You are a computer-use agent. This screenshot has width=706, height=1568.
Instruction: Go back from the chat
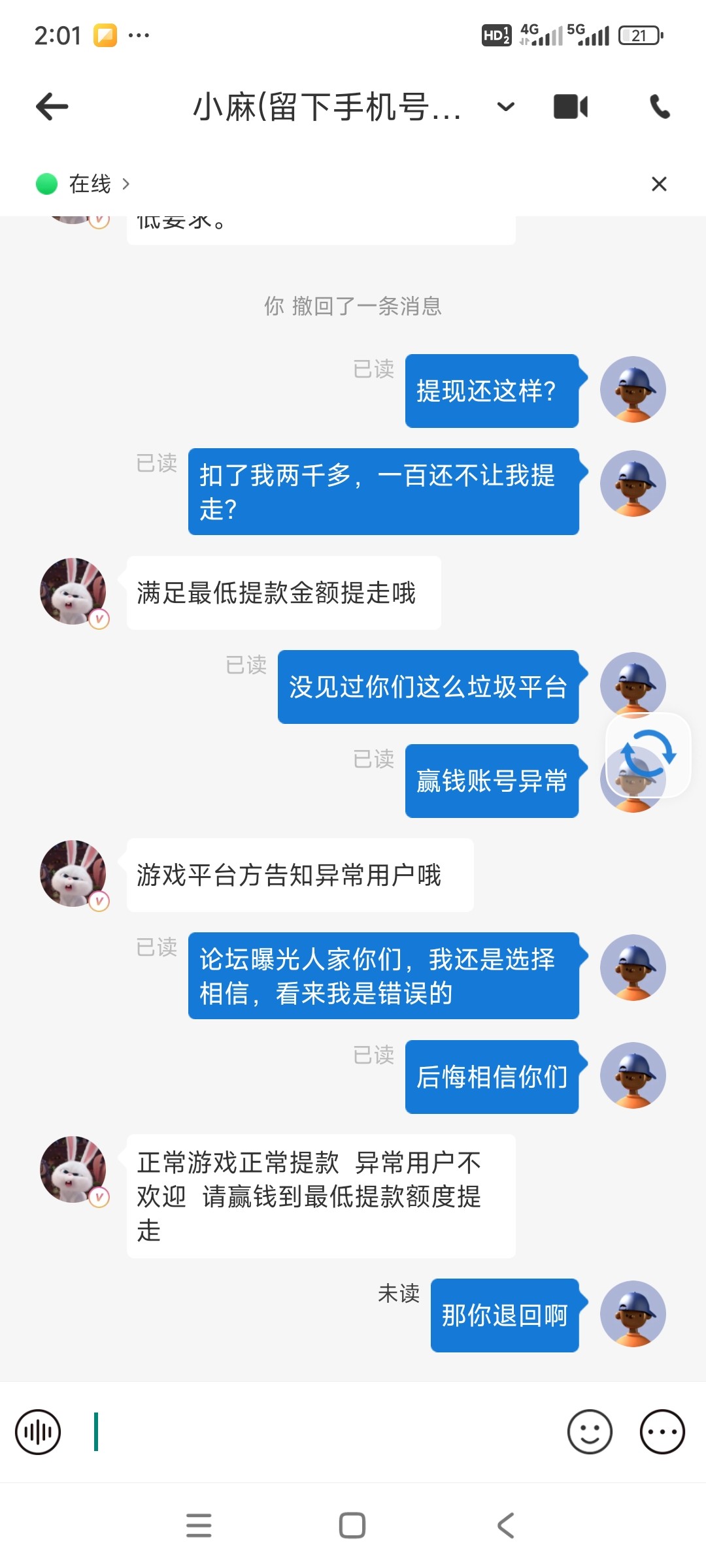52,106
